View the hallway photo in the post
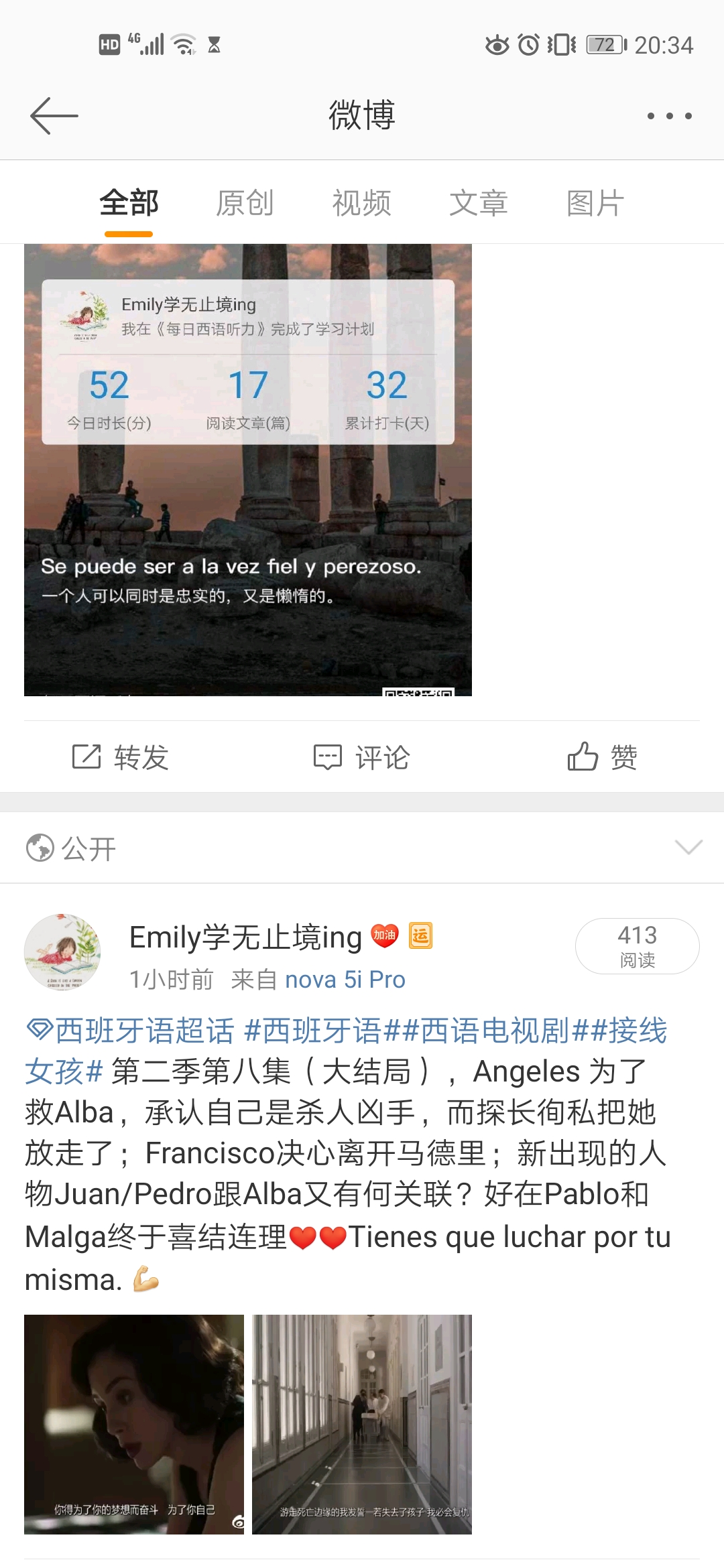724x1568 pixels. [x=362, y=1424]
